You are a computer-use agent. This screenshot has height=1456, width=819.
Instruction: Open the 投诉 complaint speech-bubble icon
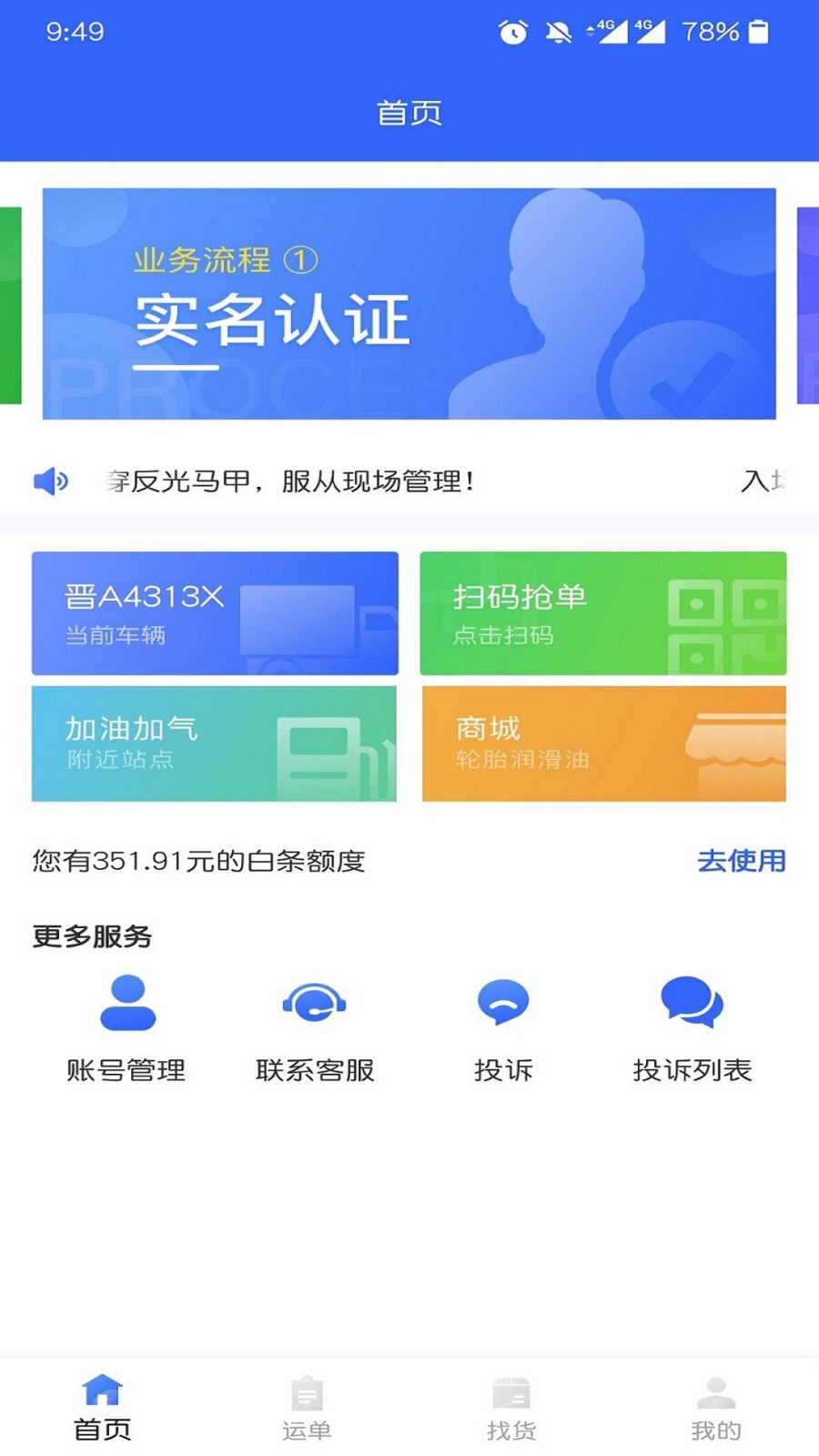(x=505, y=1001)
